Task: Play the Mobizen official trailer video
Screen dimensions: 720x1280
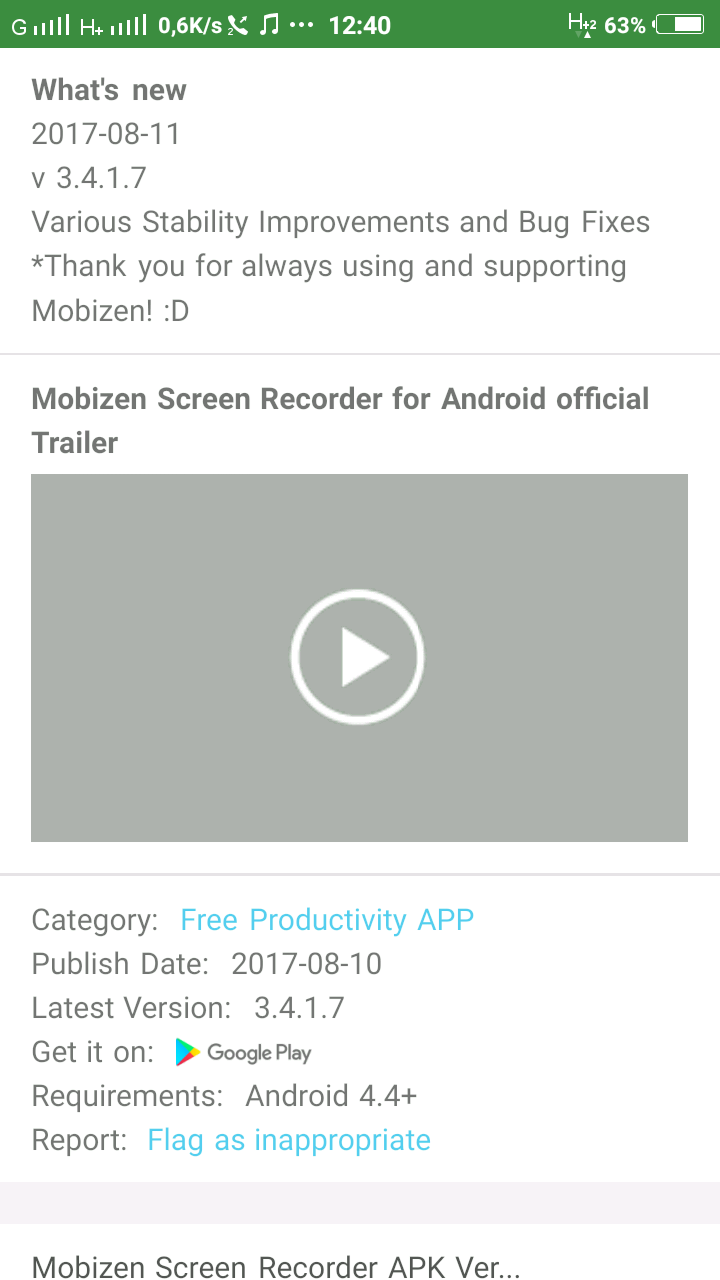Action: pos(358,657)
